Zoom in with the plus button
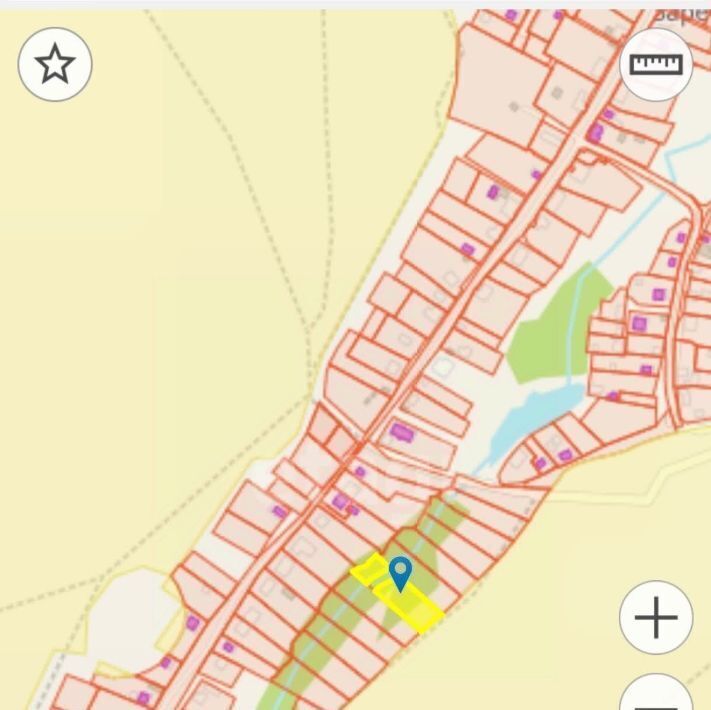This screenshot has width=711, height=710. 656,618
